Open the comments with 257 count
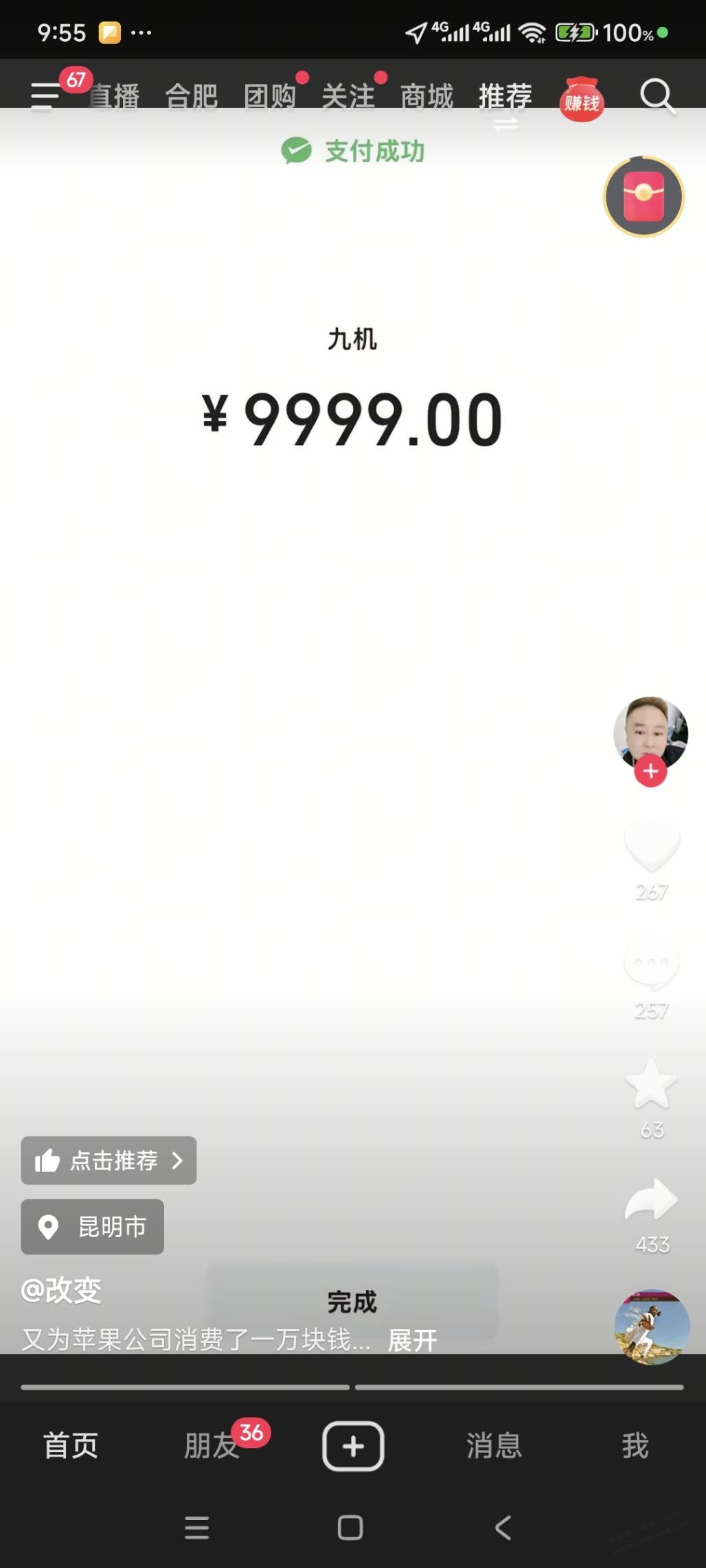This screenshot has width=706, height=1568. pos(650,965)
